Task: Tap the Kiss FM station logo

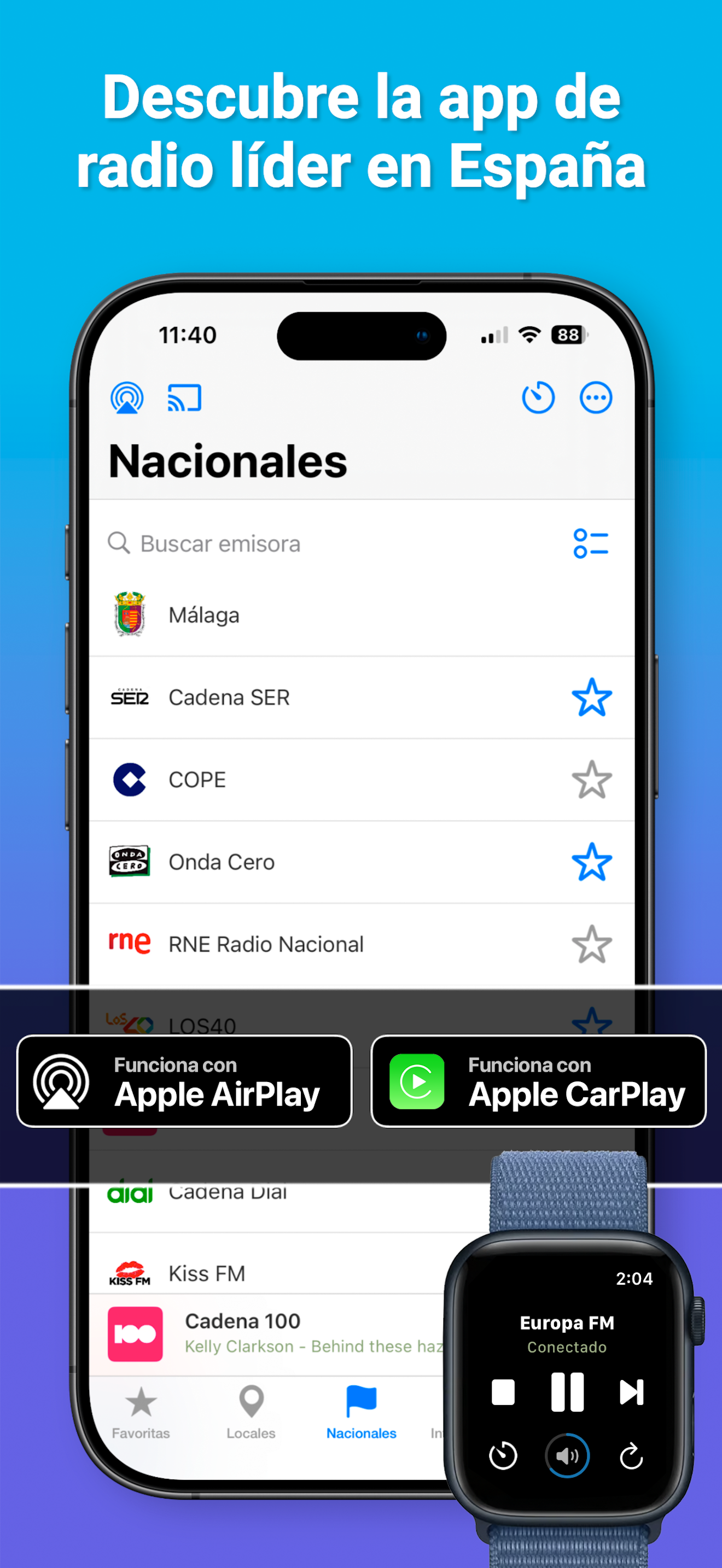Action: 131,1273
